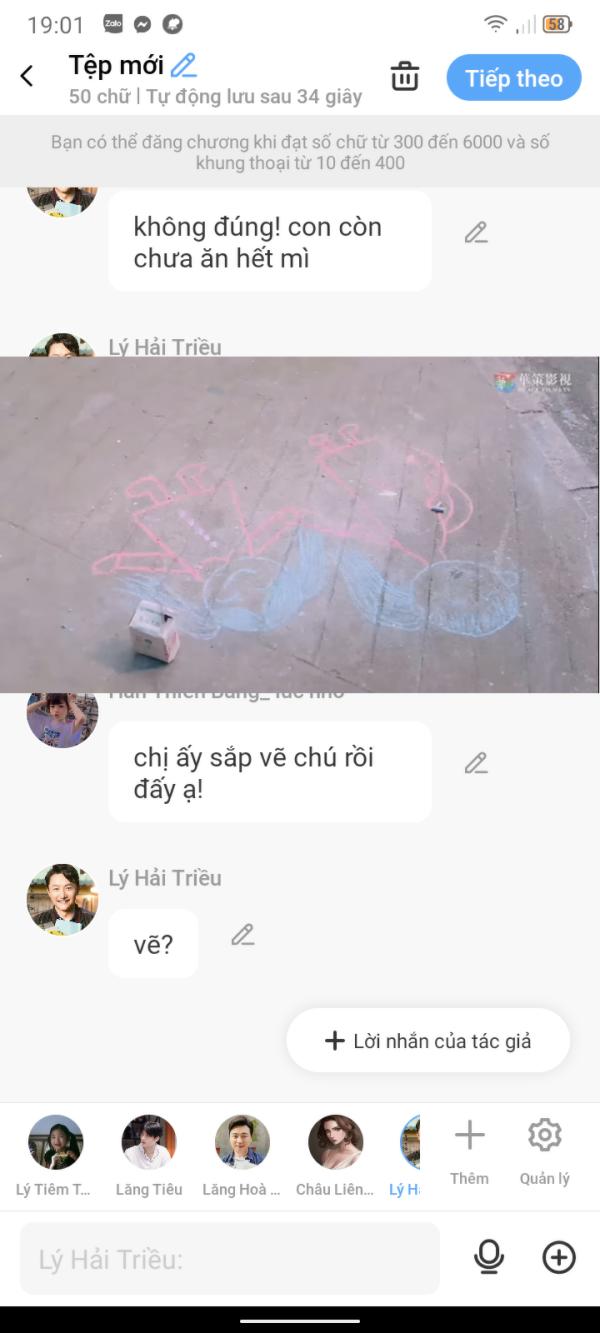Image resolution: width=600 pixels, height=1333 pixels.
Task: Open the chalk drawing image
Action: pos(300,525)
